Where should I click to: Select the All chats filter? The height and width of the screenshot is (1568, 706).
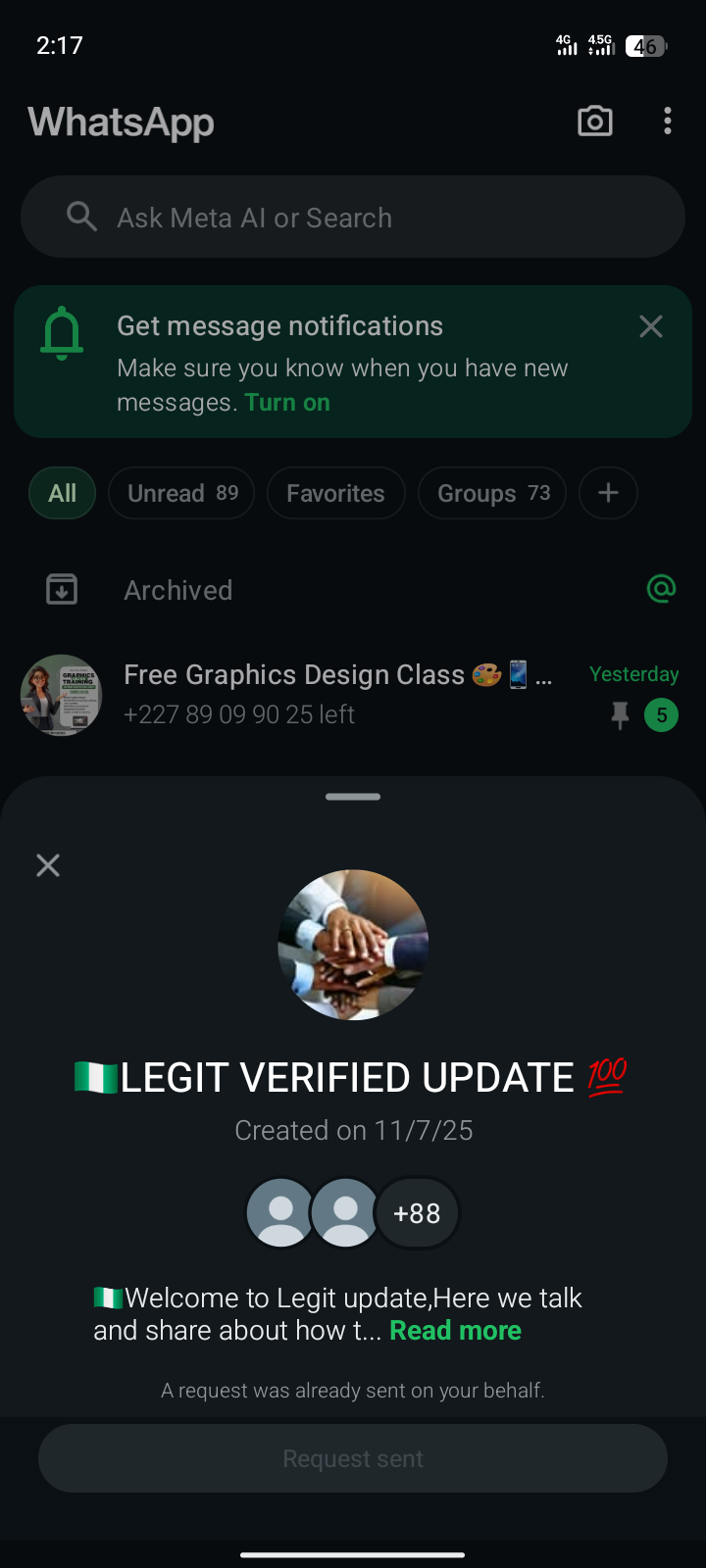[x=62, y=493]
